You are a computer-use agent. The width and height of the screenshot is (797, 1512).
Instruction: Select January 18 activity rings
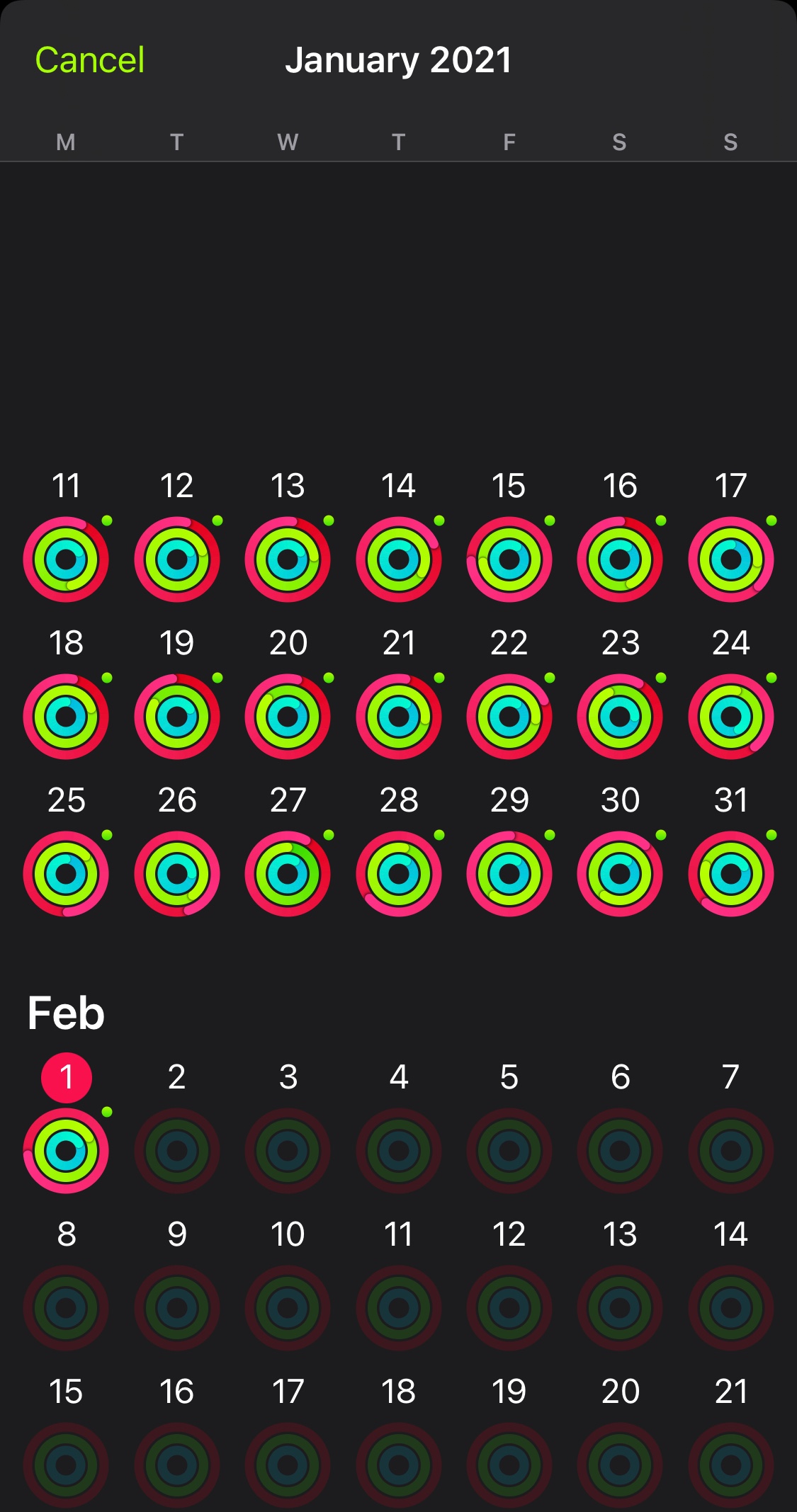(x=66, y=717)
